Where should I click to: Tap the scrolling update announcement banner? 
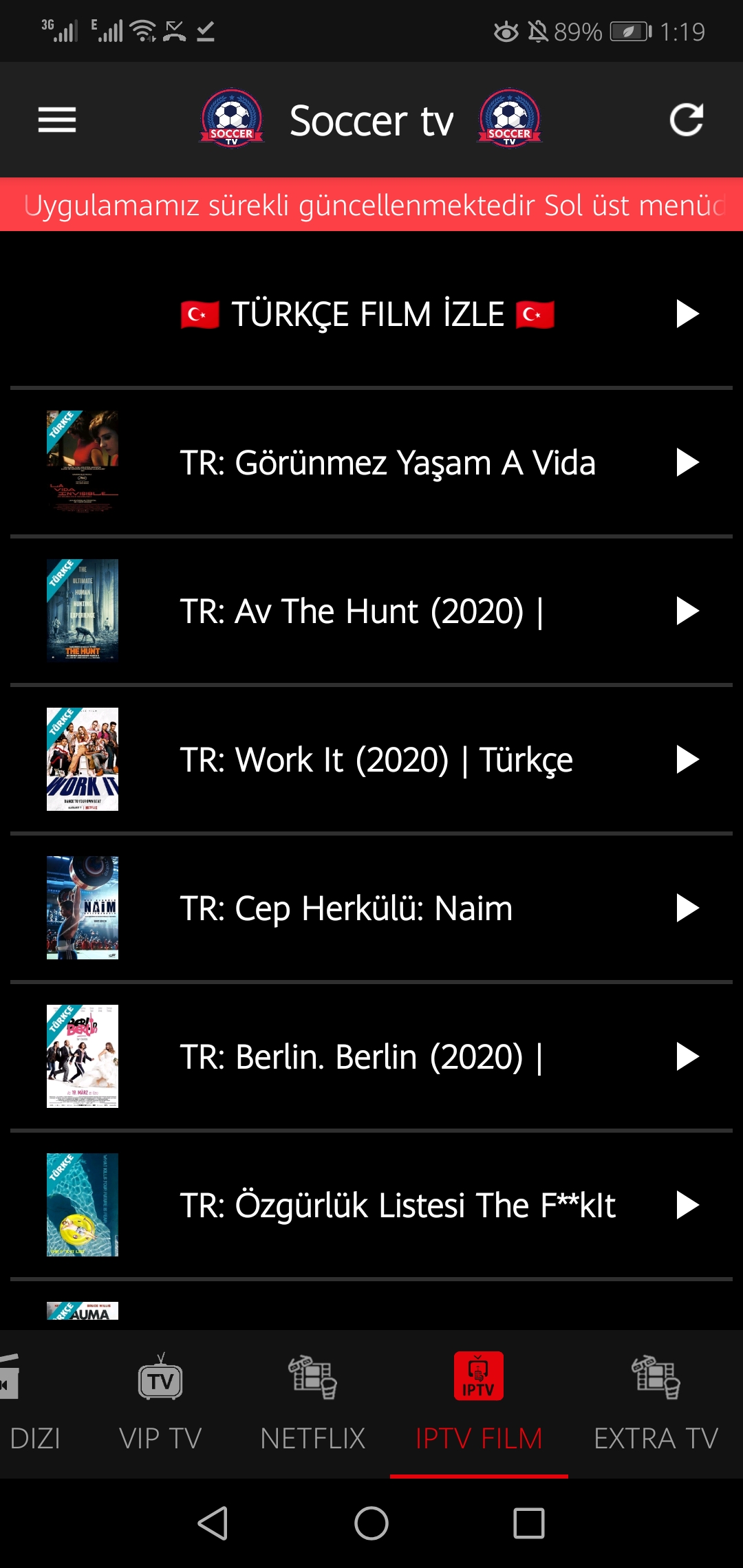[x=371, y=205]
